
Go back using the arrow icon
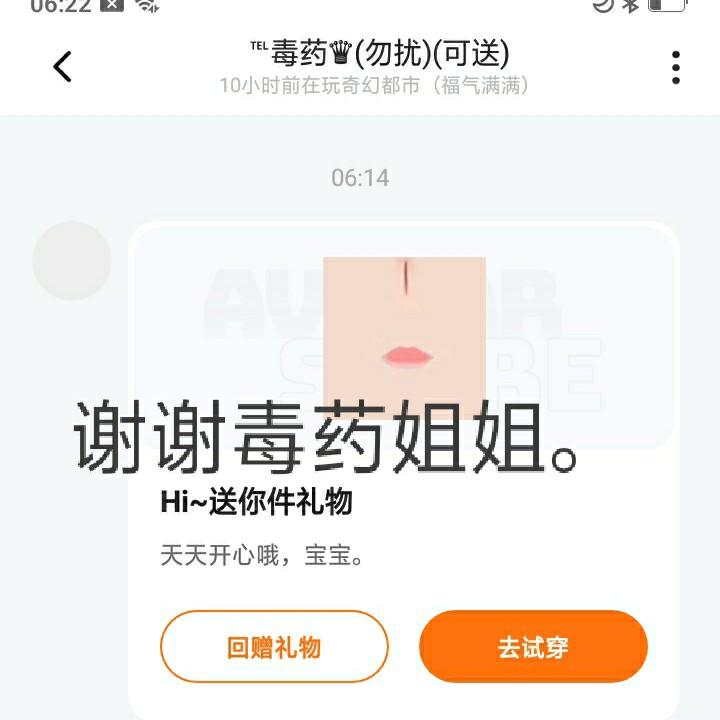[62, 67]
